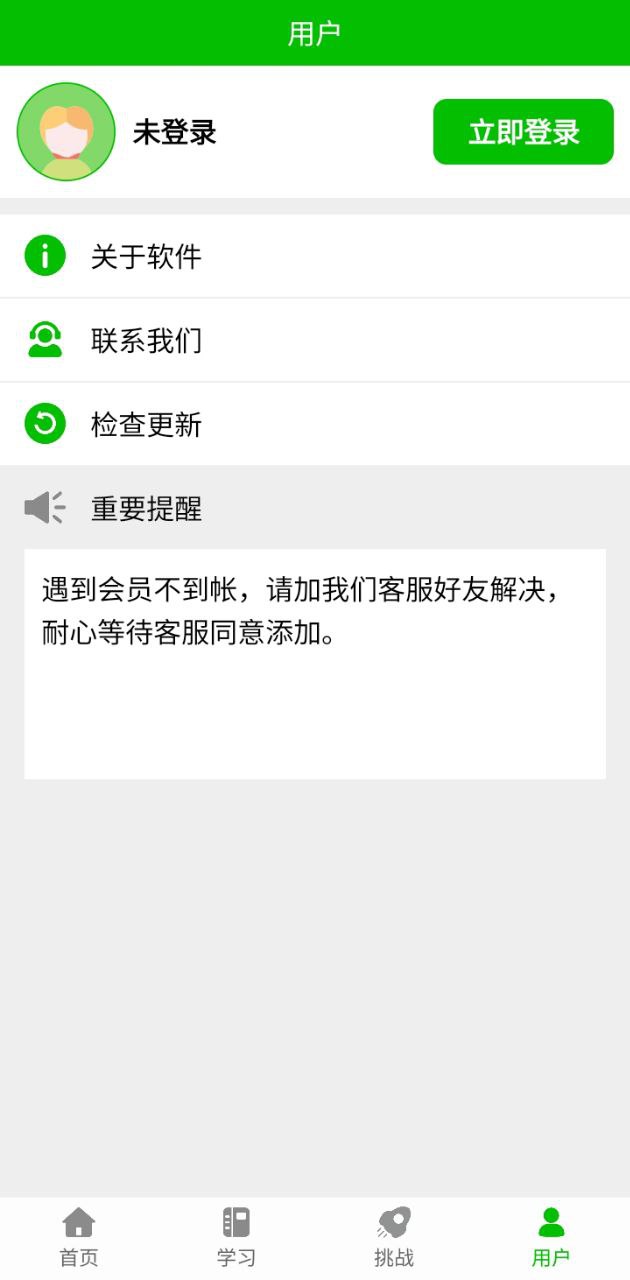
Task: Go to the 学习 tab
Action: click(236, 1237)
